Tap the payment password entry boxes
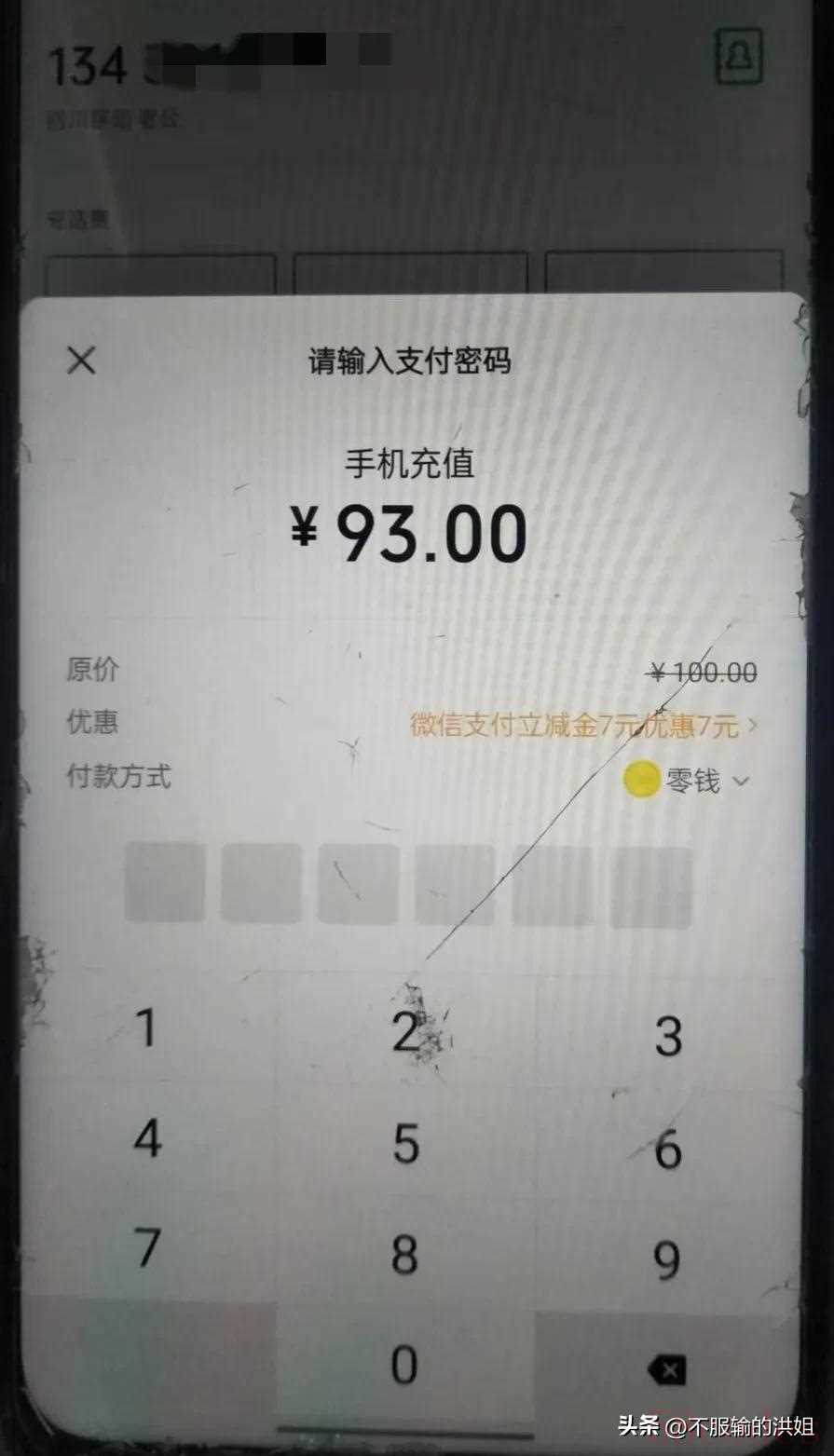The height and width of the screenshot is (1456, 834). point(408,885)
